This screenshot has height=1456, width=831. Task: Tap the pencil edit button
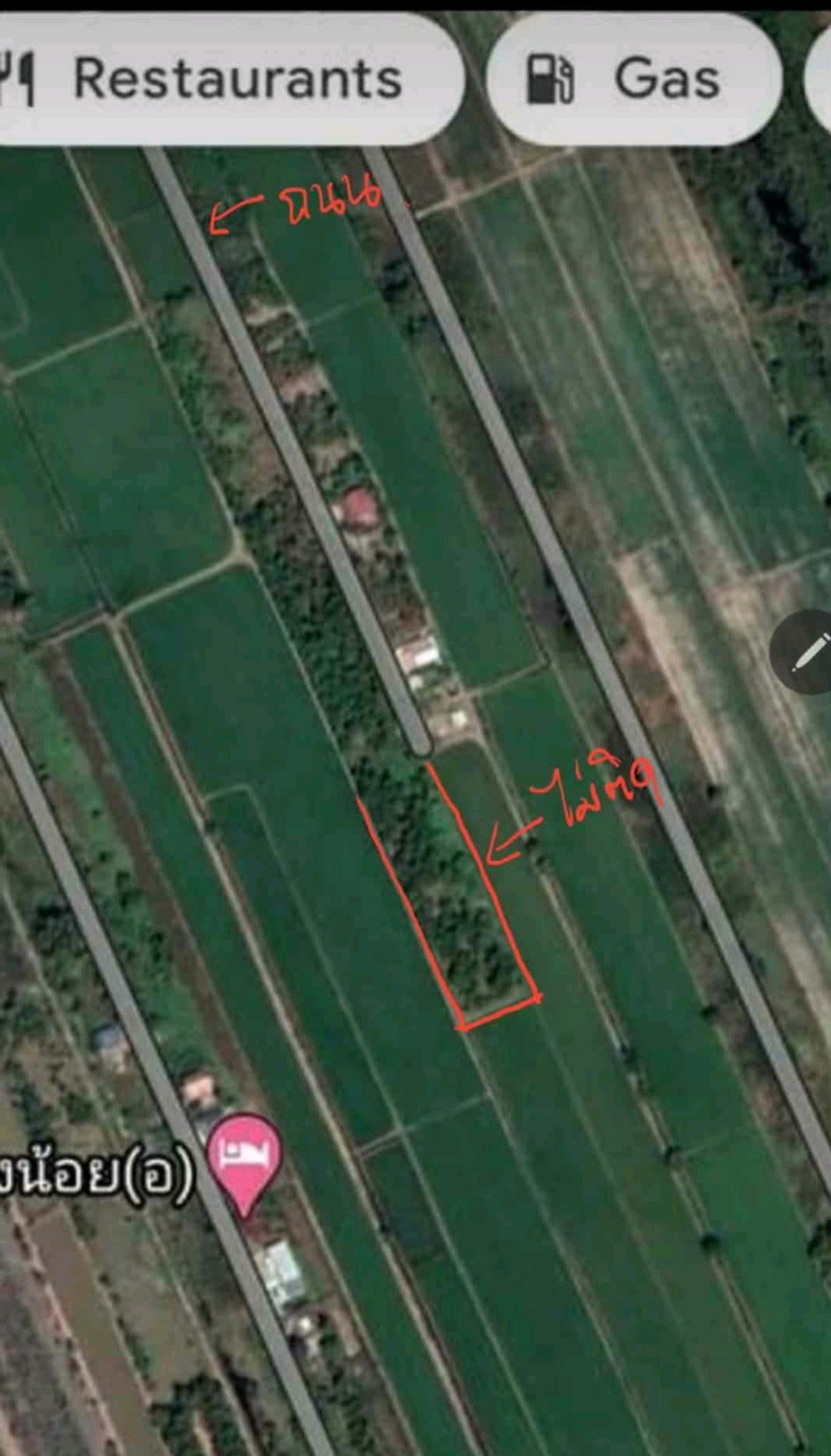[805, 652]
